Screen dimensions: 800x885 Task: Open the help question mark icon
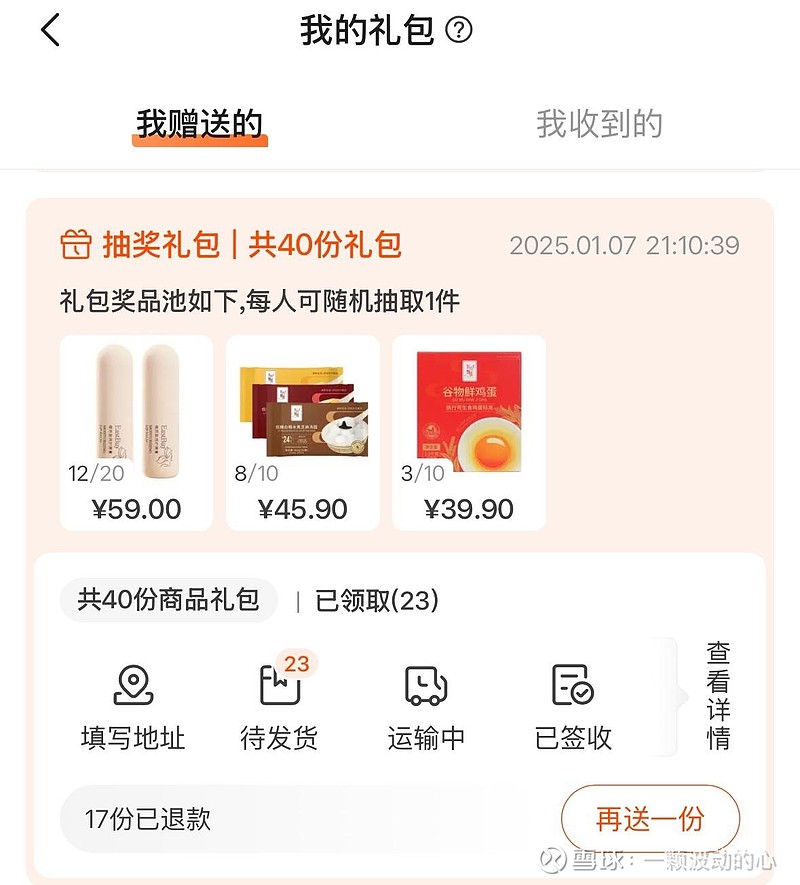pyautogui.click(x=458, y=30)
